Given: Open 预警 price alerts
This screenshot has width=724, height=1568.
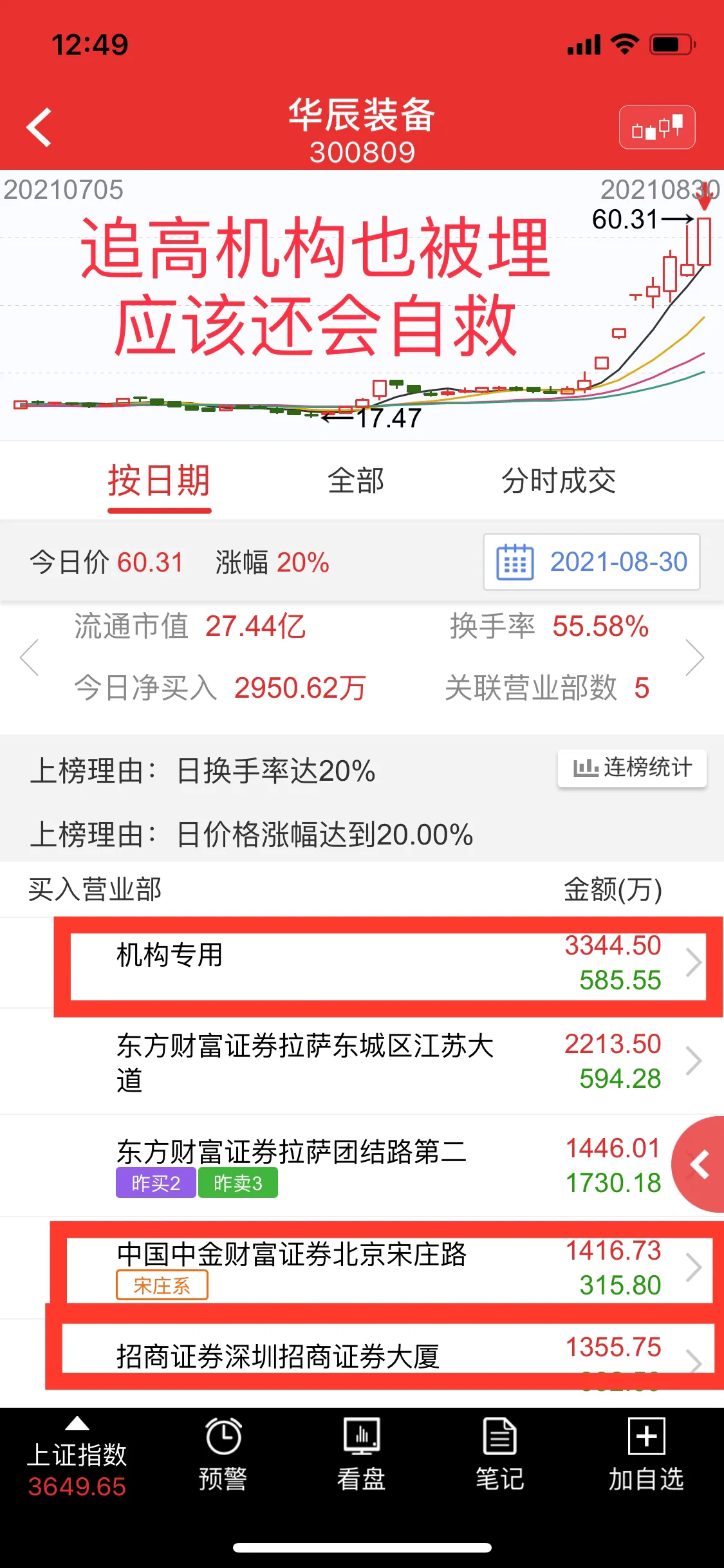Looking at the screenshot, I should coord(223,1455).
